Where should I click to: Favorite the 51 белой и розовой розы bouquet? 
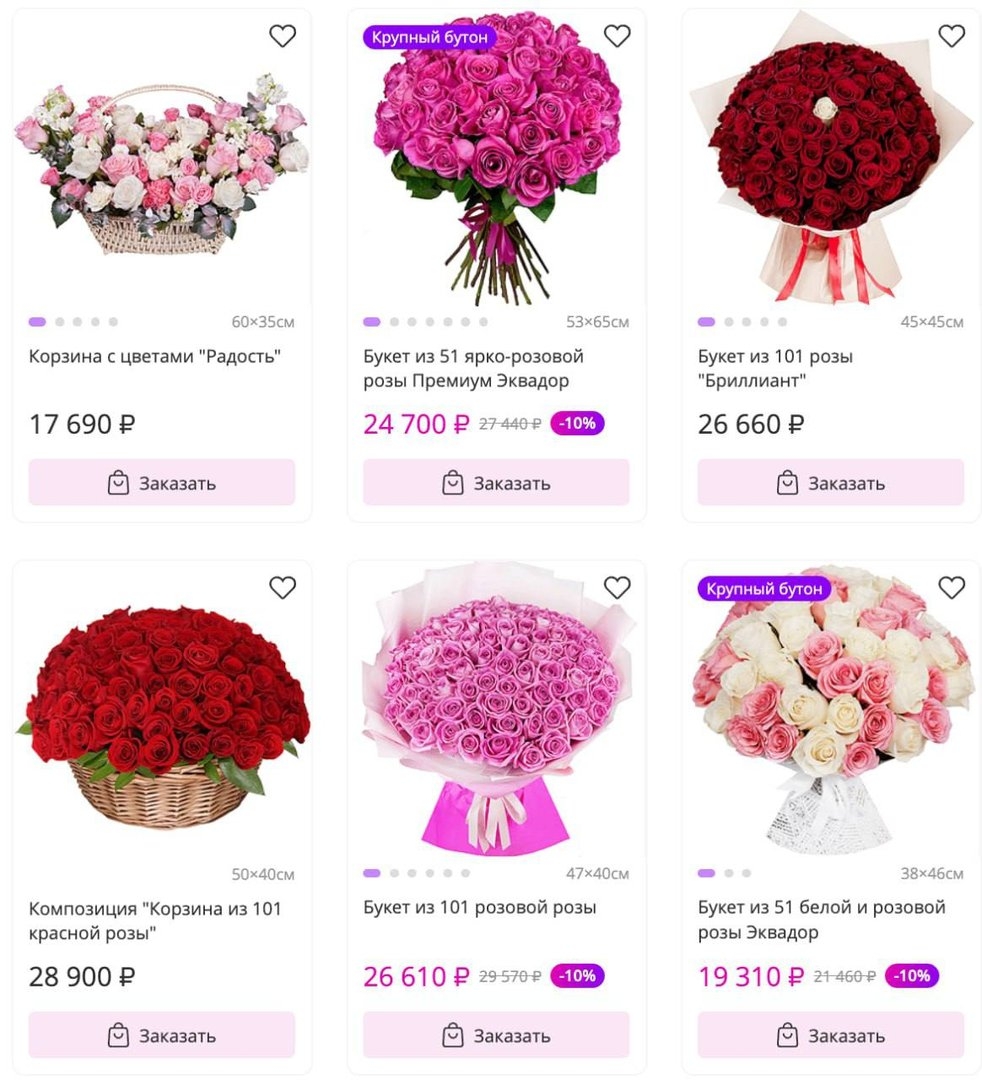point(951,588)
